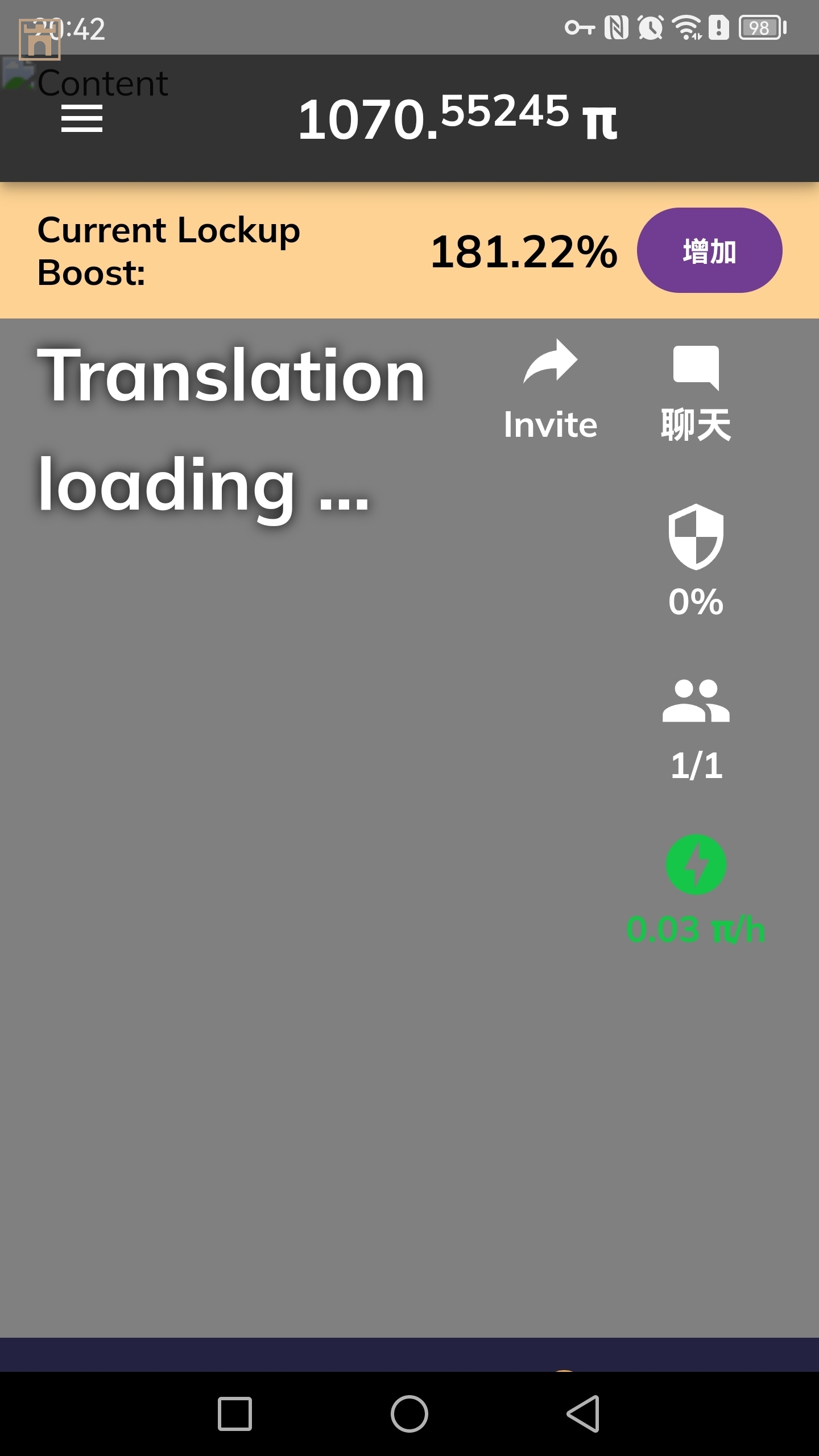The width and height of the screenshot is (819, 1456).
Task: Open the 聊天 chat
Action: [696, 394]
